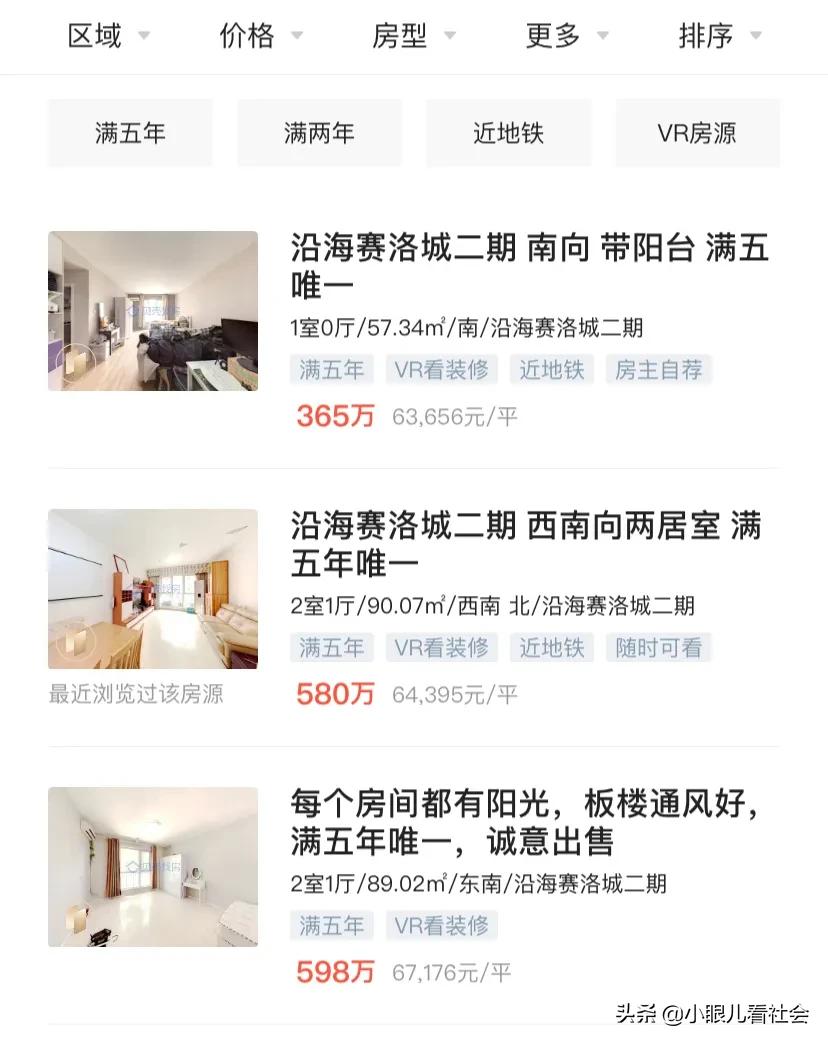This screenshot has height=1043, width=828.
Task: Select the VR房源 filter button
Action: click(x=697, y=133)
